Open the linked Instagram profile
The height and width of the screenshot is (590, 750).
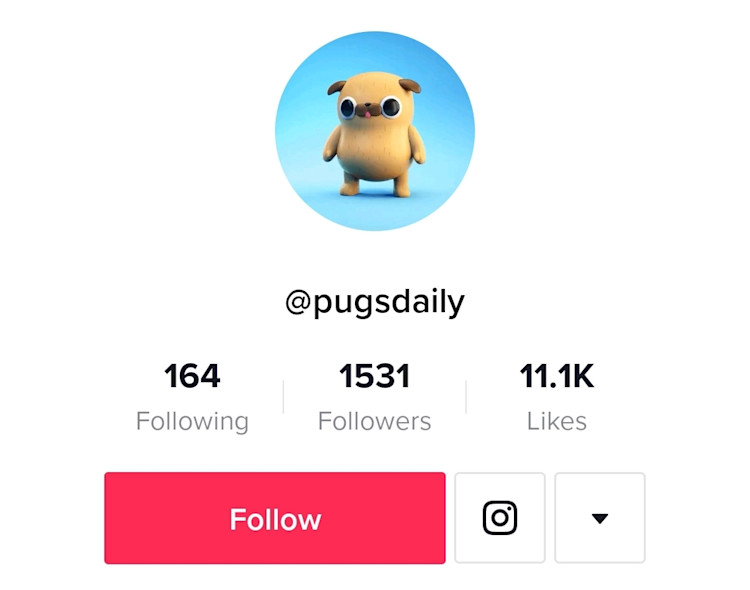click(x=500, y=518)
